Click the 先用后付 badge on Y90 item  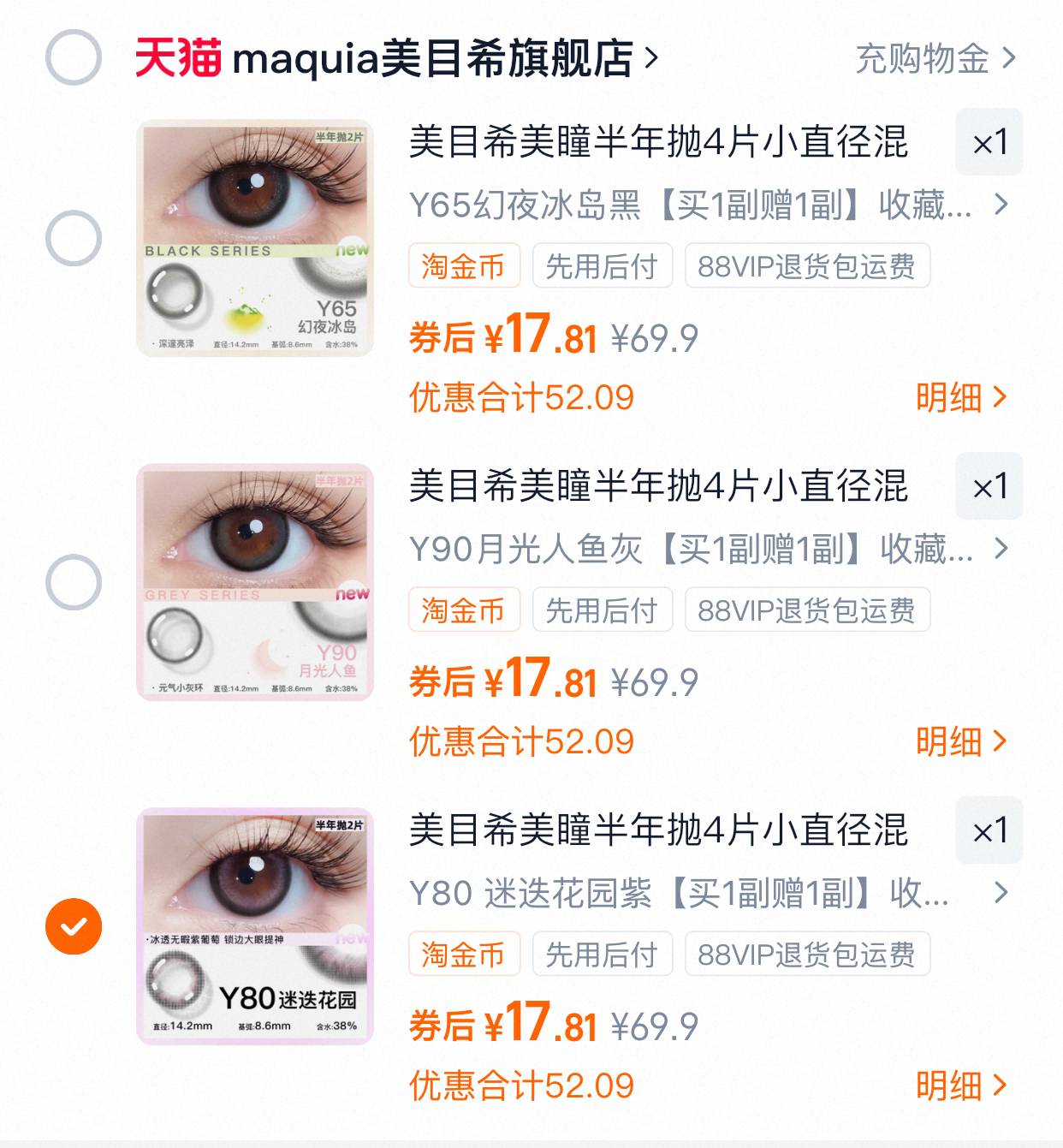pyautogui.click(x=603, y=610)
